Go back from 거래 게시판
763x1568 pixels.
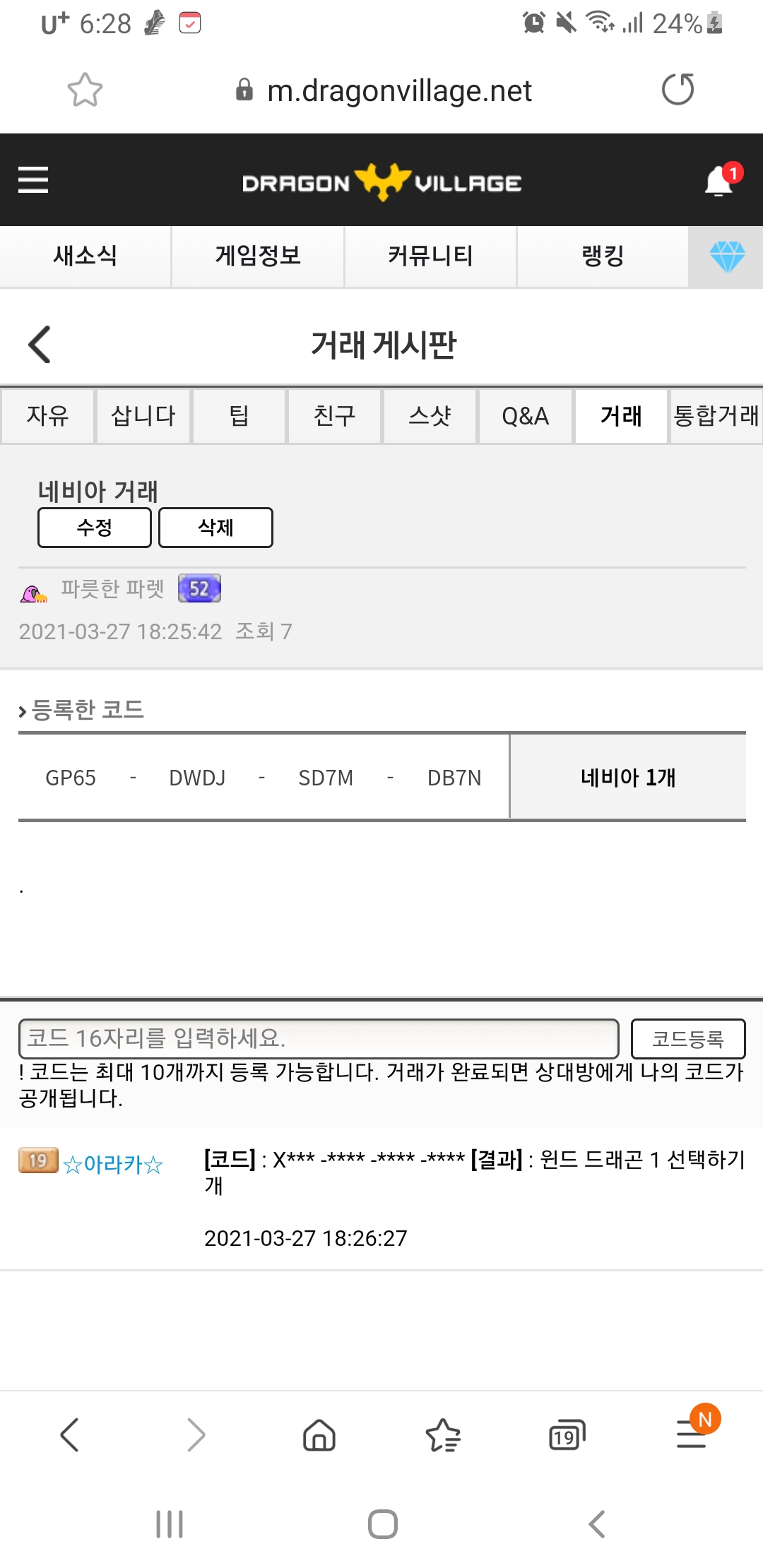(x=40, y=345)
